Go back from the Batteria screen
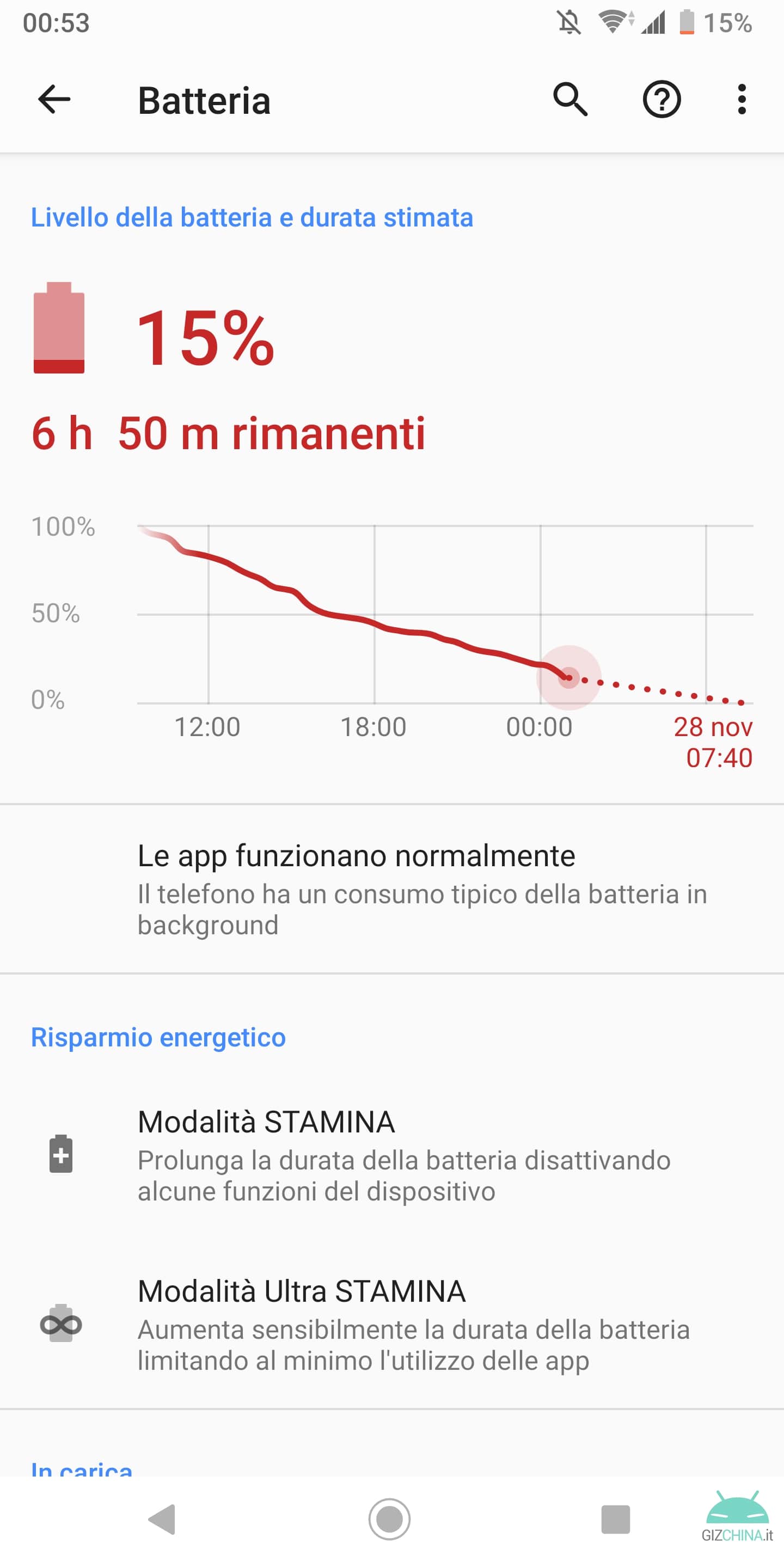The width and height of the screenshot is (784, 1568). (54, 100)
